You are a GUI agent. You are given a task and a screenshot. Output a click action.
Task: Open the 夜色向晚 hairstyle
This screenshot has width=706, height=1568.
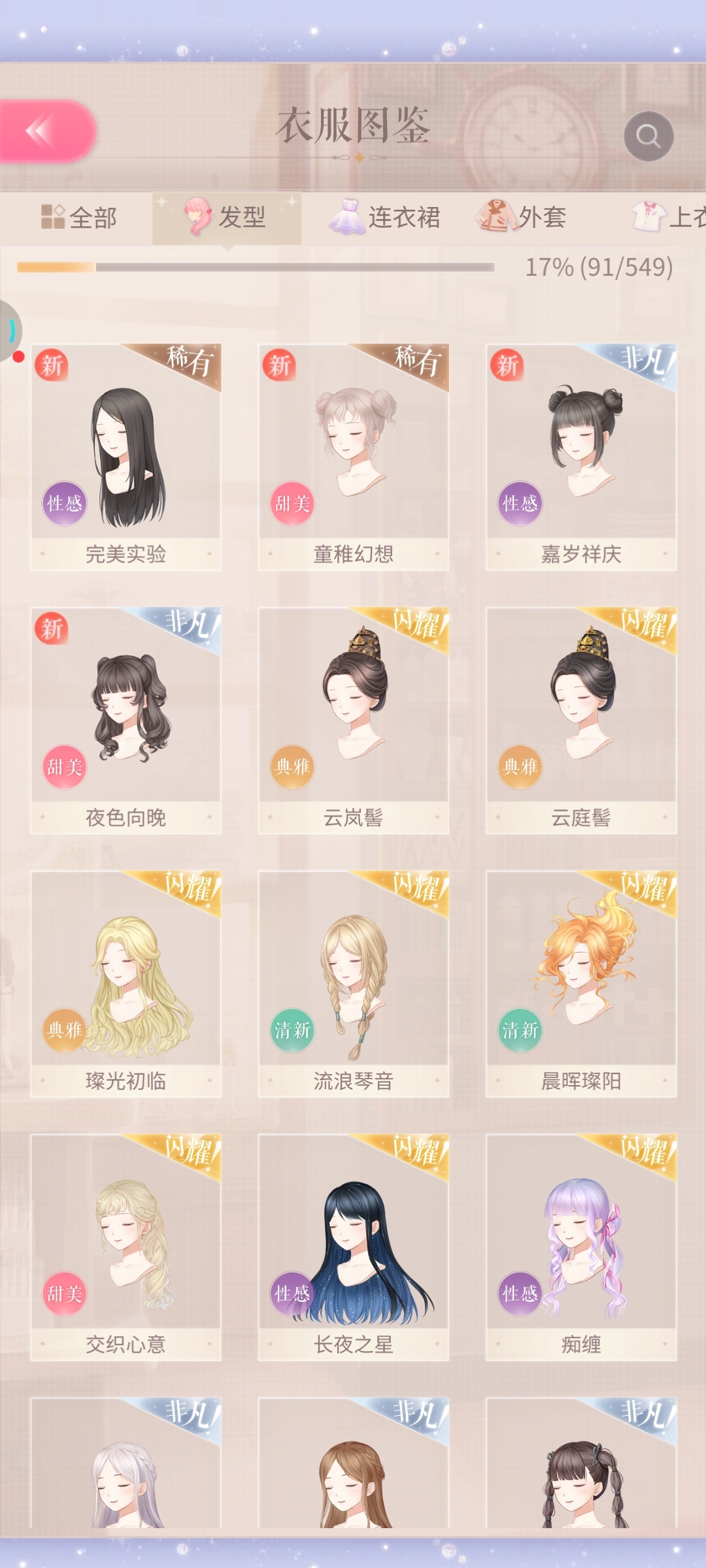point(126,720)
